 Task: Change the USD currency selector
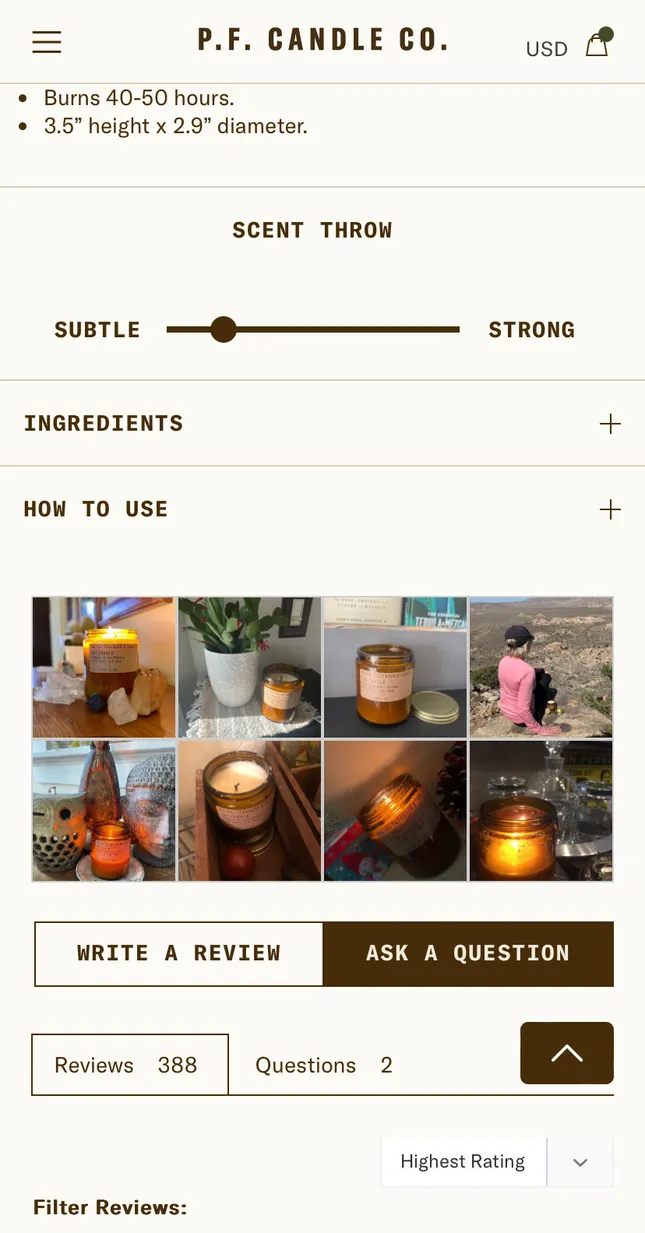pyautogui.click(x=546, y=49)
